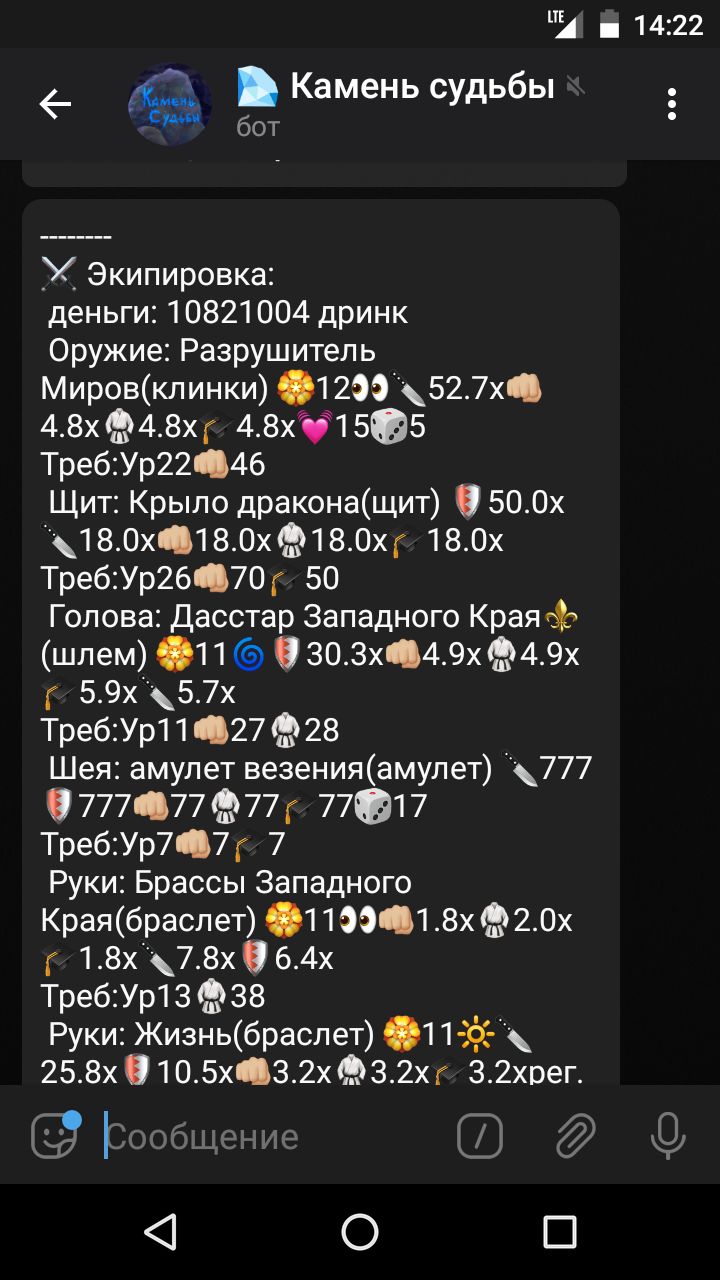
Task: Open the recent apps view
Action: (560, 1232)
